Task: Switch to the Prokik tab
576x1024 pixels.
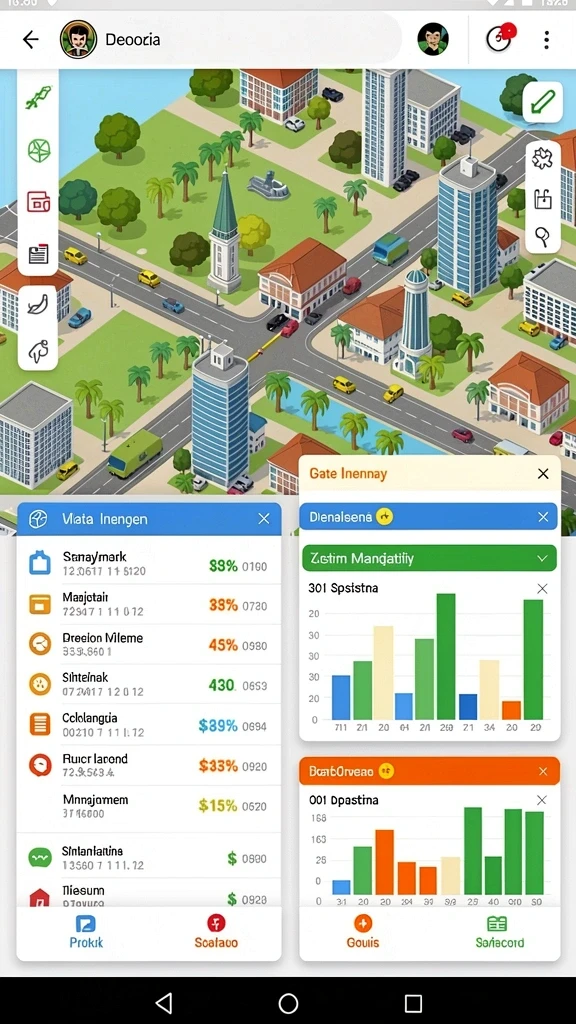Action: coord(86,932)
